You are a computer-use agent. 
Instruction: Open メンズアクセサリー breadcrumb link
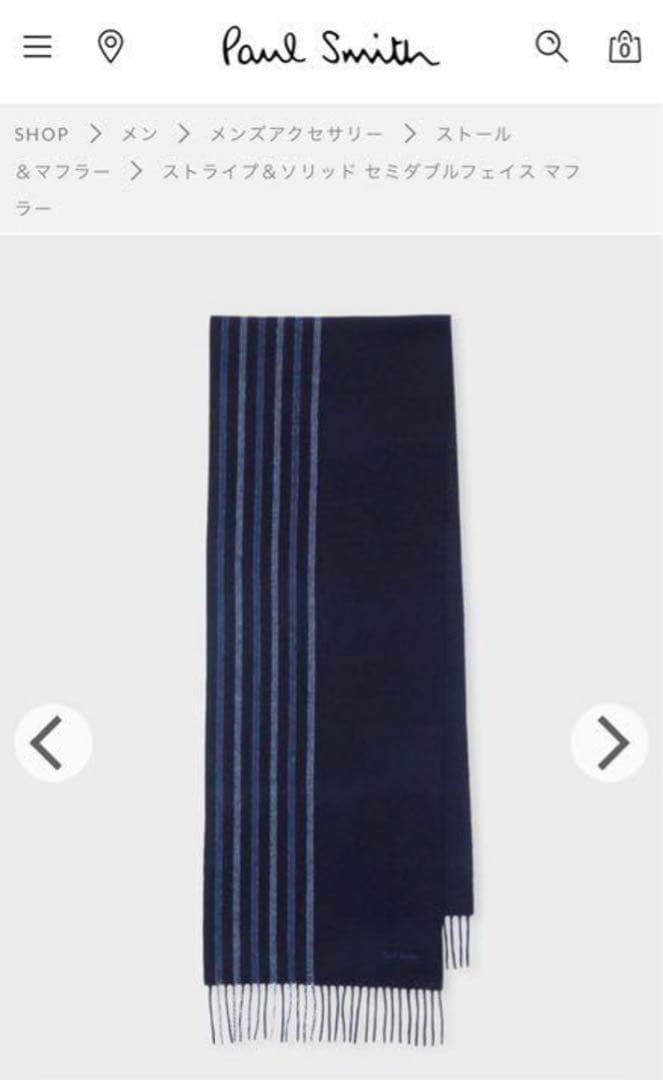point(296,134)
